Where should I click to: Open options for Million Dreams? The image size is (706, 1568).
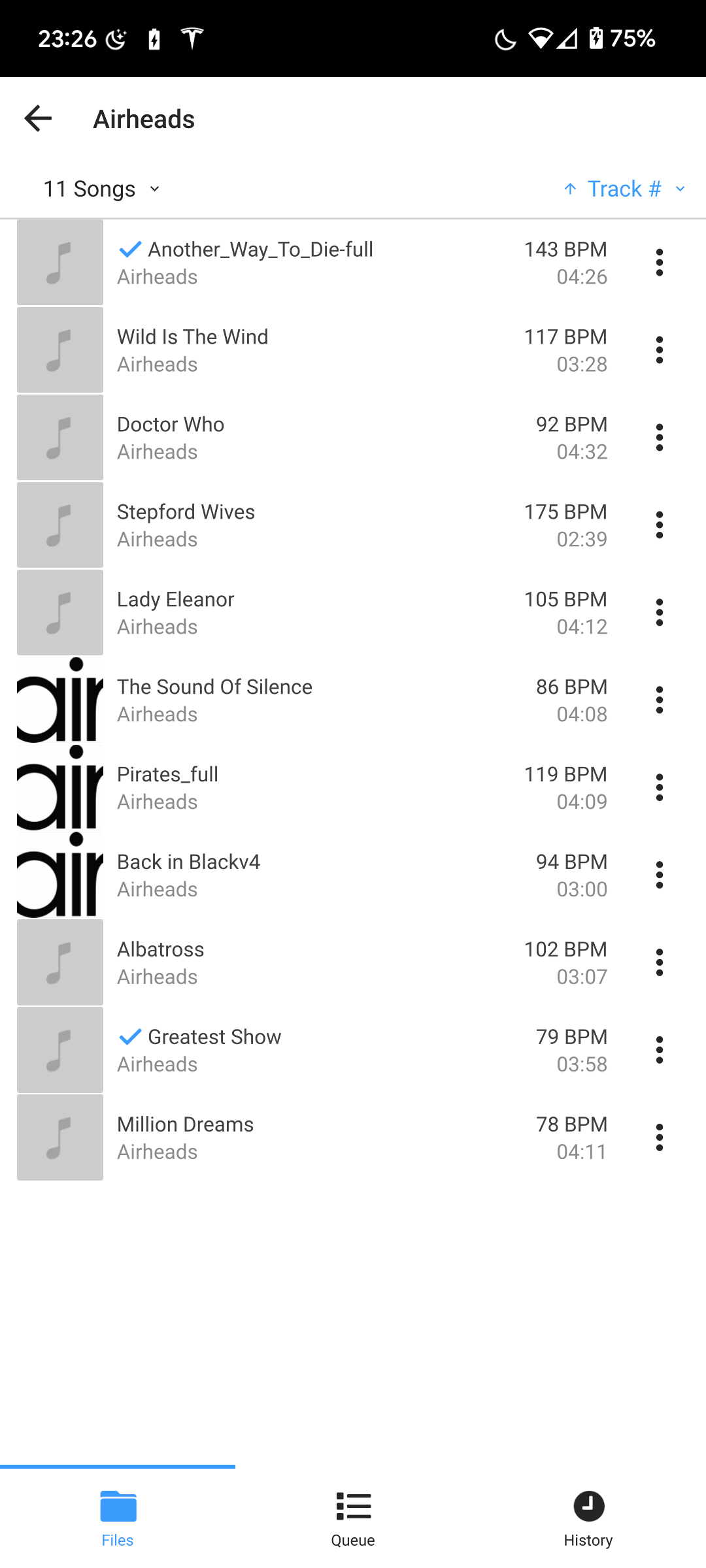pos(660,1138)
